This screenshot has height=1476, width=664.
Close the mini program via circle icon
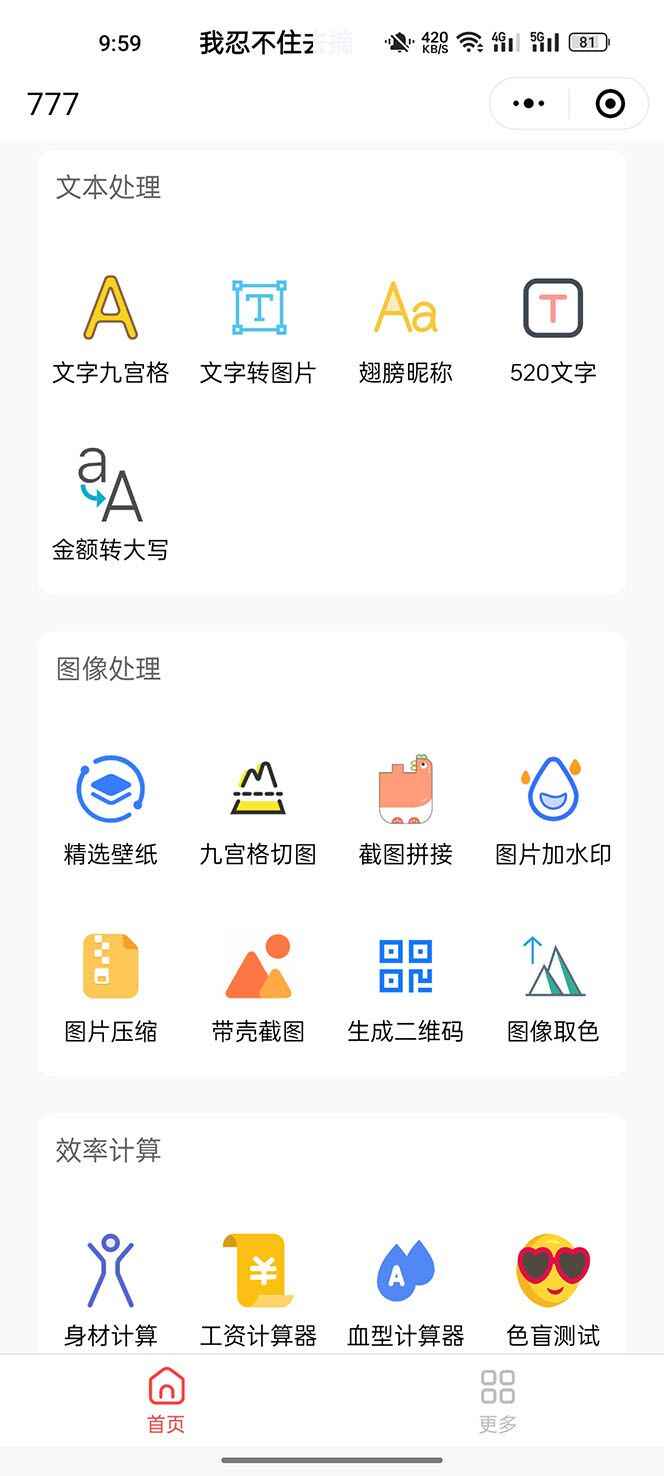click(x=609, y=104)
